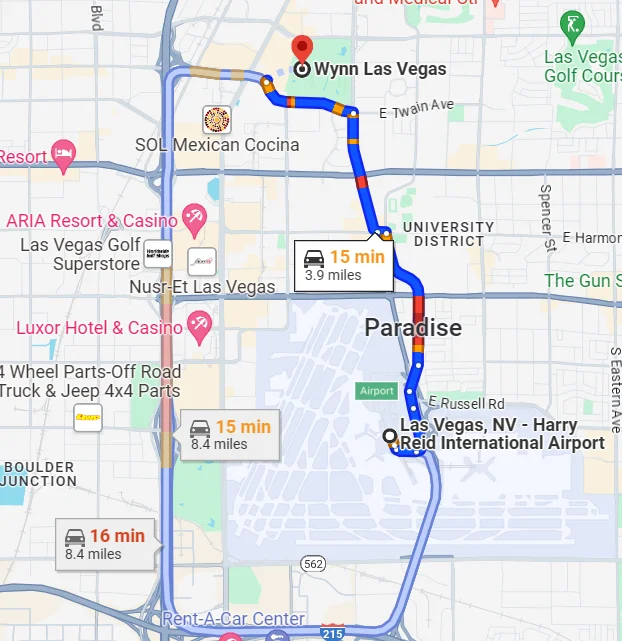Open the 4 Wheel Parts store marker

tap(88, 418)
